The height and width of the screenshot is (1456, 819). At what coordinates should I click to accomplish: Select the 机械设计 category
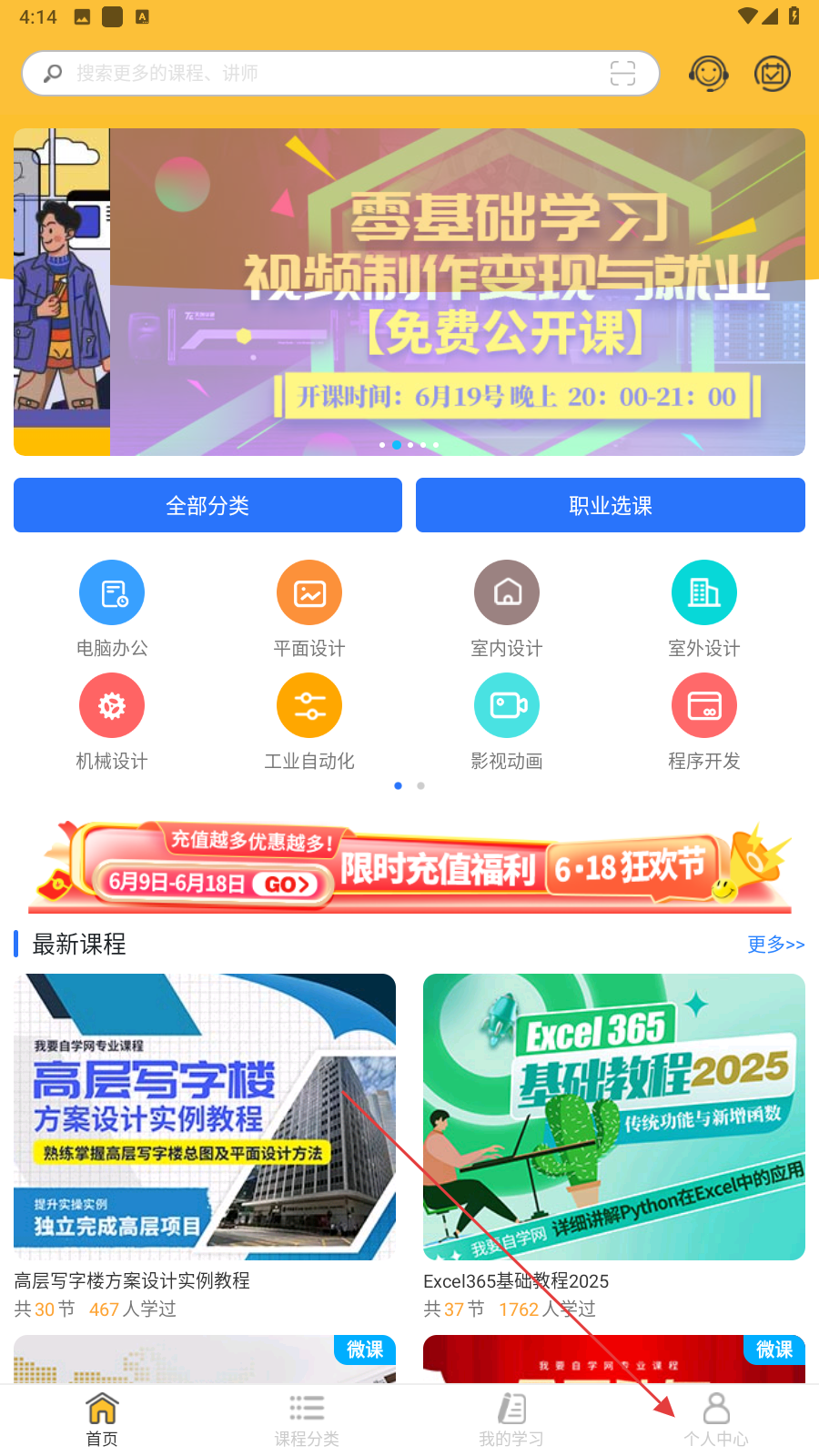[112, 721]
